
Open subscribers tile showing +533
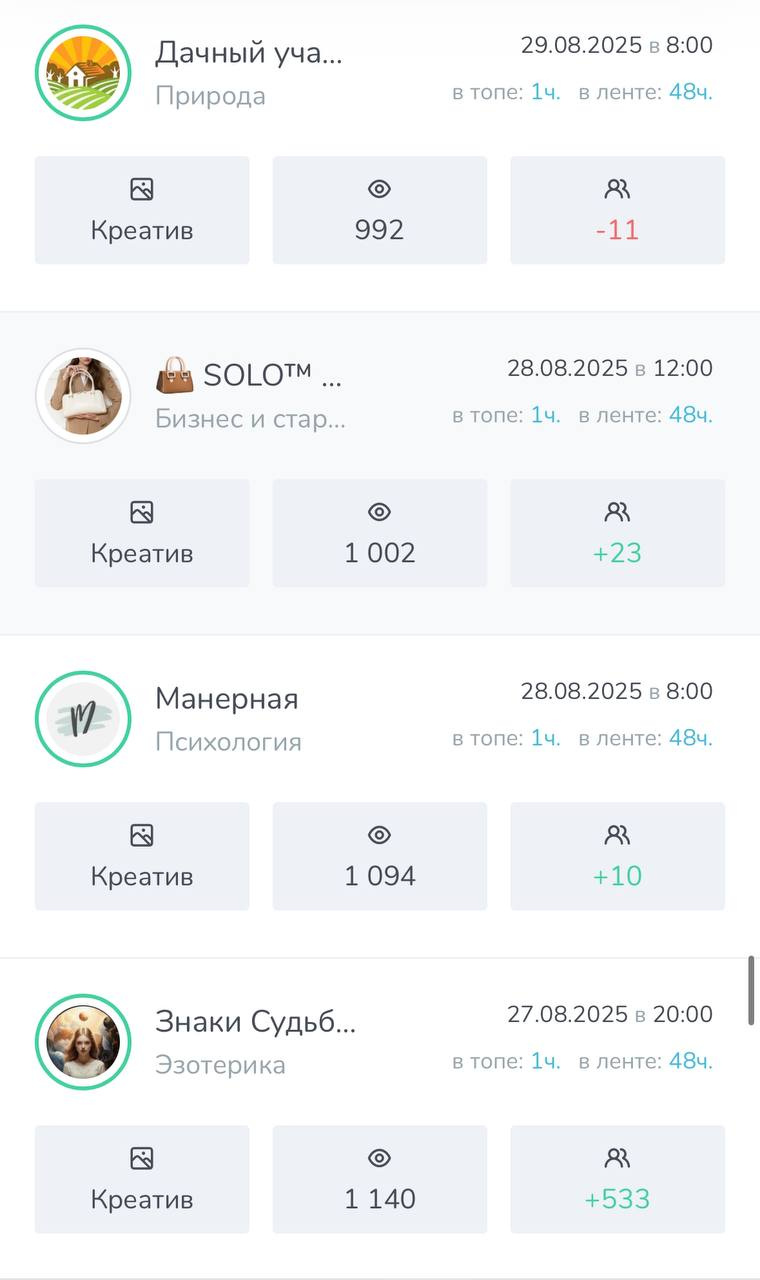617,1179
